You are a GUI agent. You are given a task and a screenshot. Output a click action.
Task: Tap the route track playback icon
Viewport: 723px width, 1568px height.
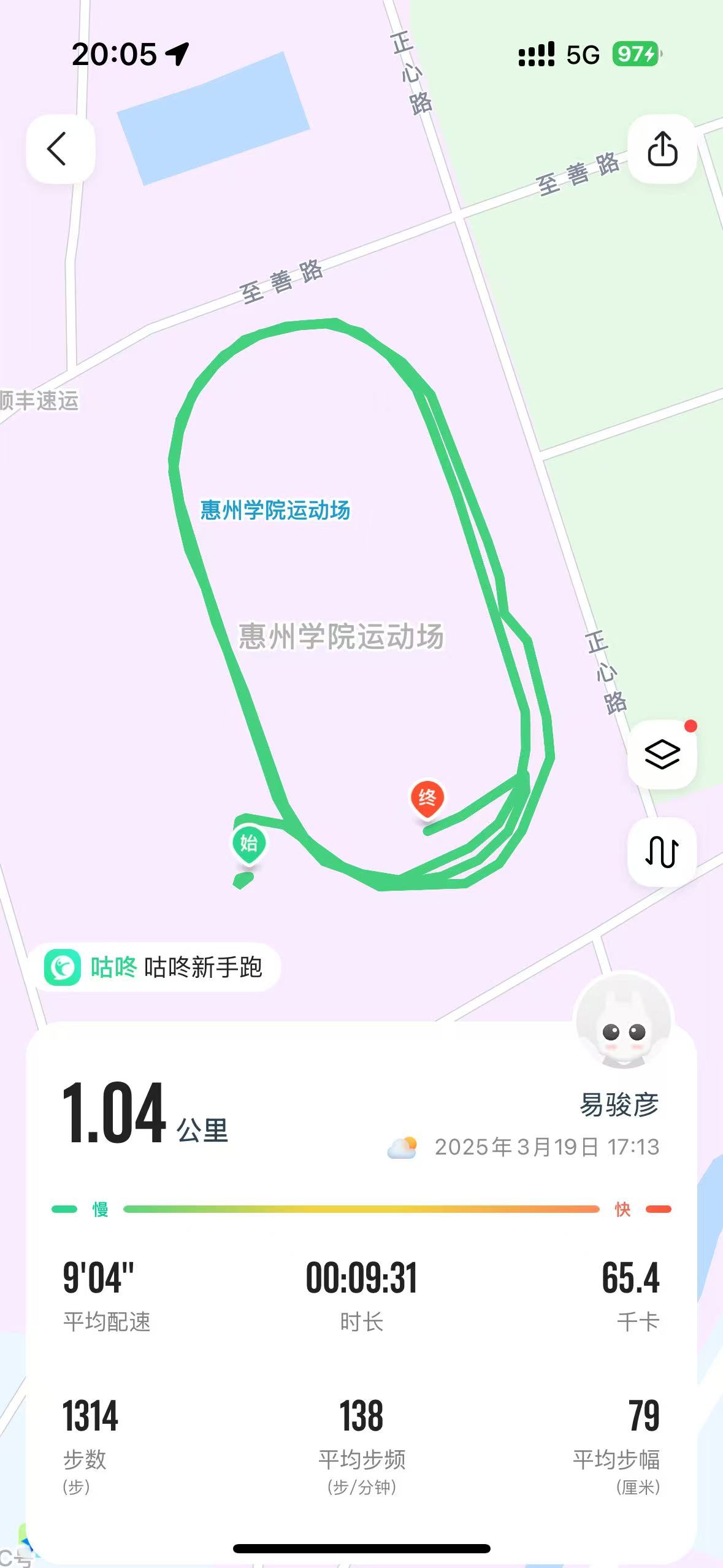662,851
